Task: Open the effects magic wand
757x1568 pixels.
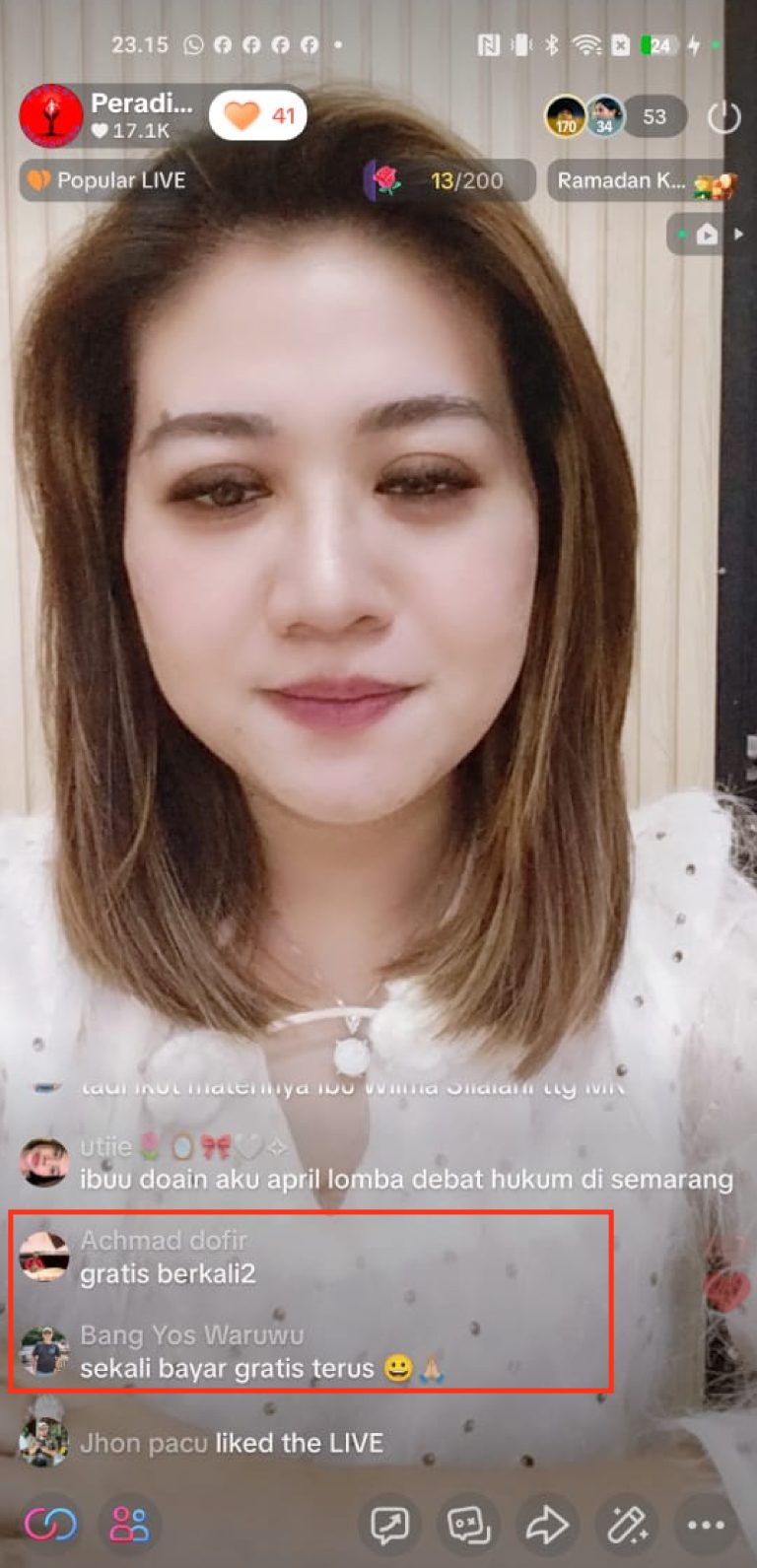Action: 626,1526
